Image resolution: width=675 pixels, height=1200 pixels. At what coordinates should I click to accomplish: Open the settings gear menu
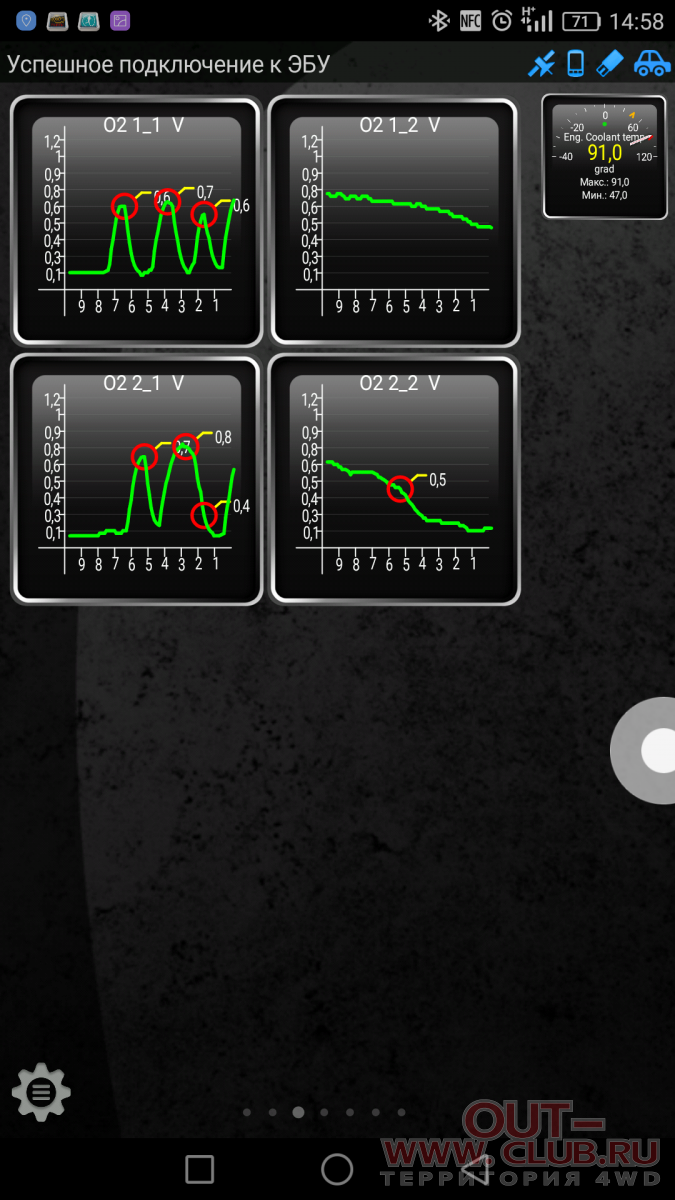tap(41, 1092)
